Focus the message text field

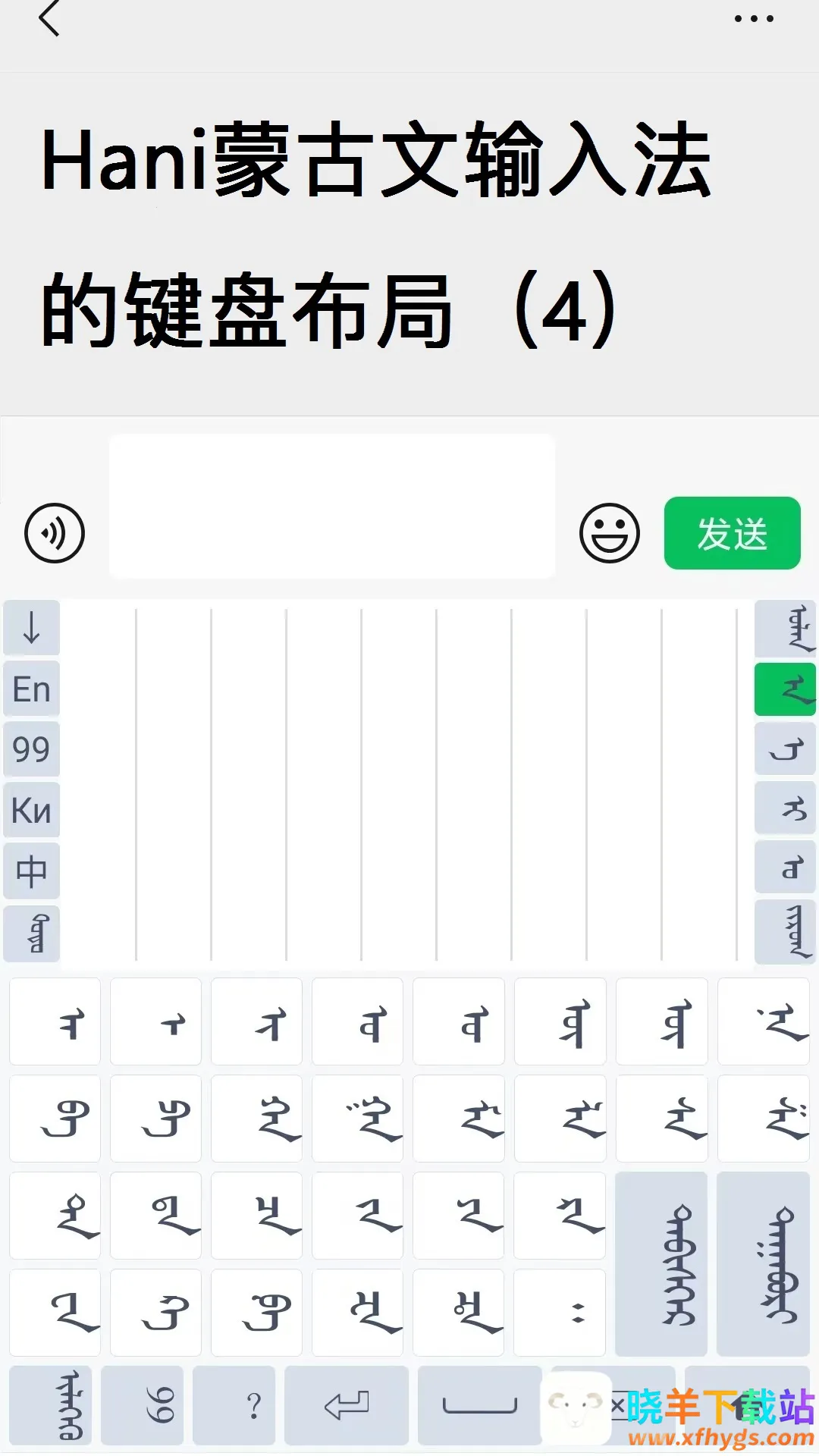[332, 507]
